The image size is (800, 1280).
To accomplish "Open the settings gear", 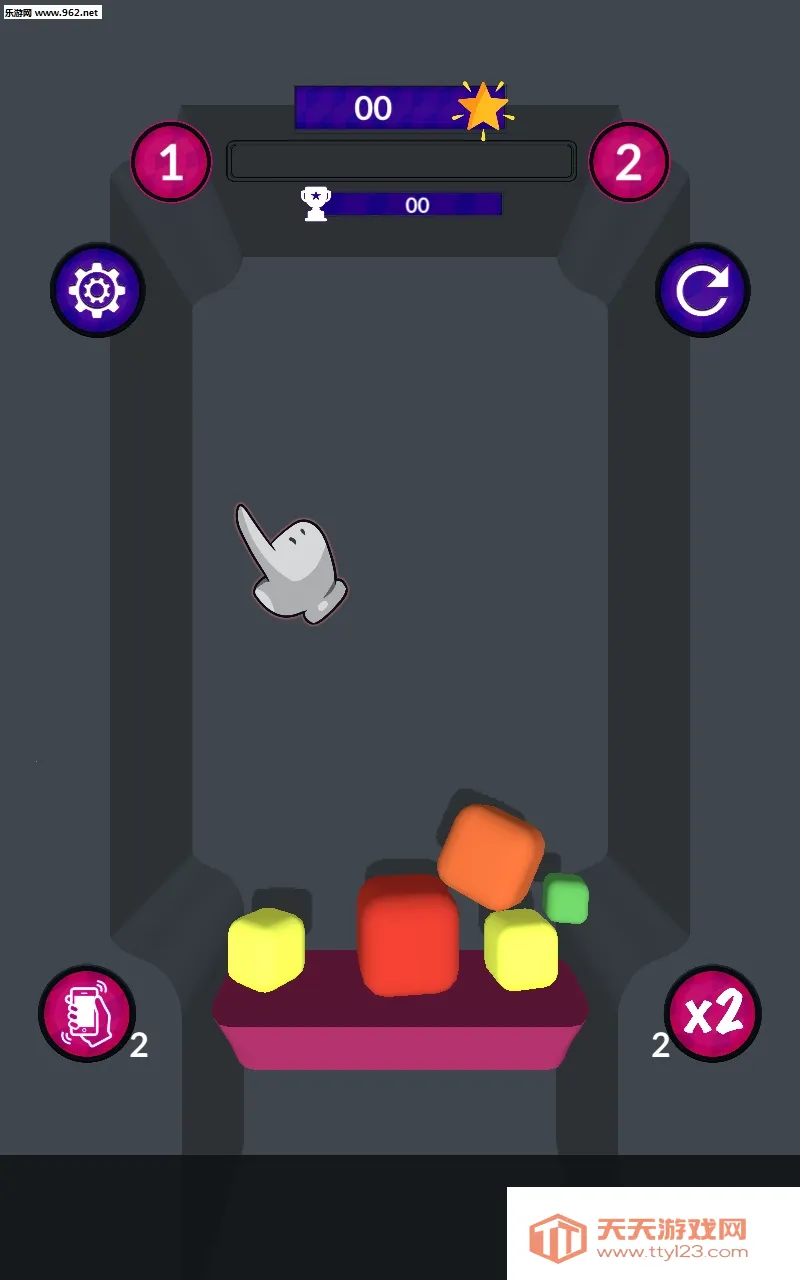I will (x=97, y=291).
